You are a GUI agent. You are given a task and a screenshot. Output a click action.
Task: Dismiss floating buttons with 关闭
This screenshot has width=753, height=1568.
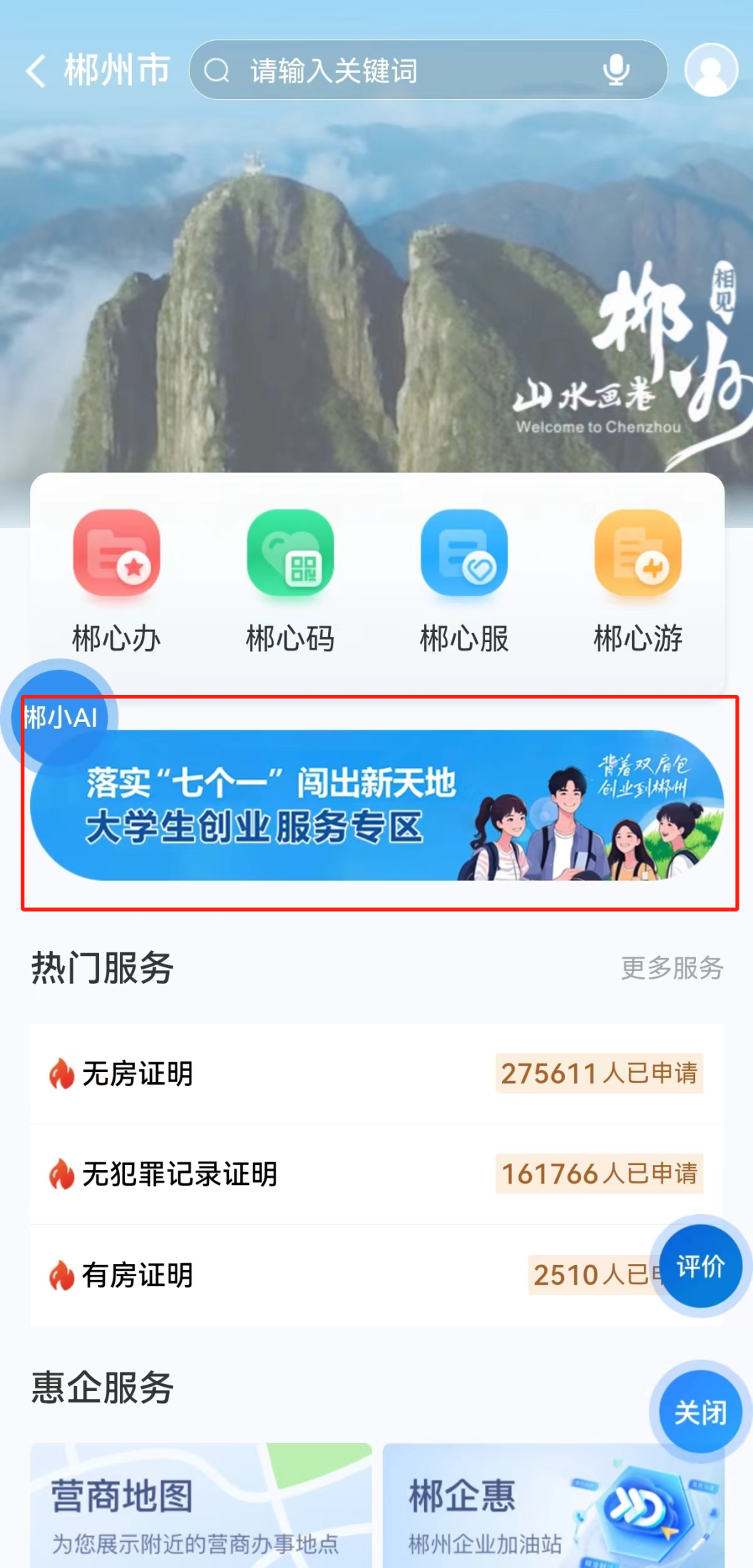point(700,1412)
